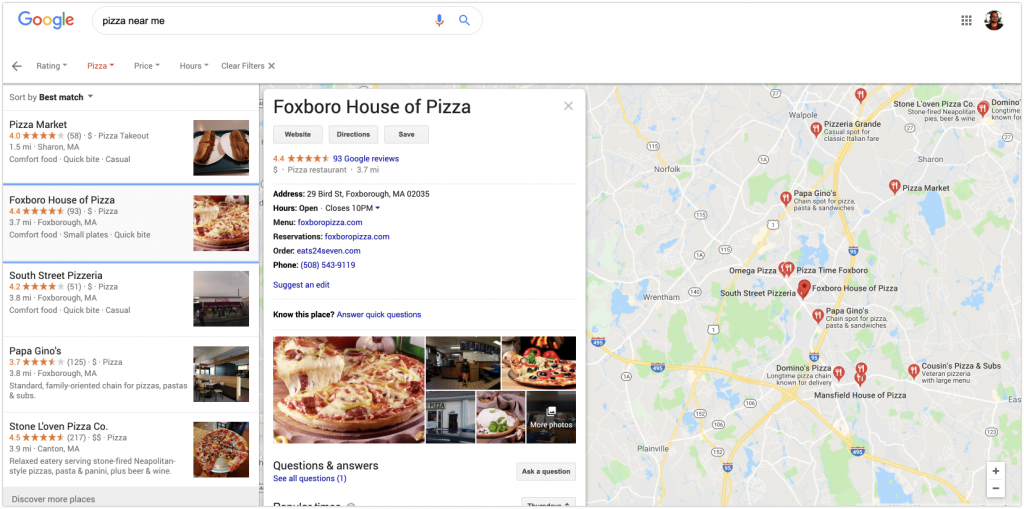Screen dimensions: 1024x509
Task: Open the Google apps grid
Action: click(966, 20)
